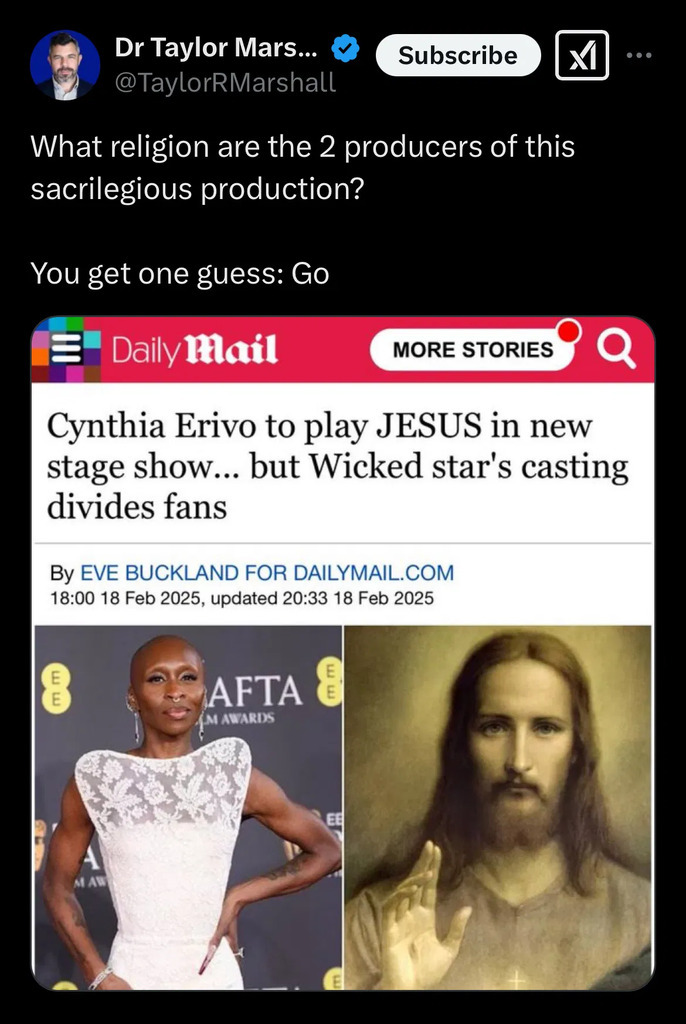
Task: Open the post's overflow menu
Action: 639,55
